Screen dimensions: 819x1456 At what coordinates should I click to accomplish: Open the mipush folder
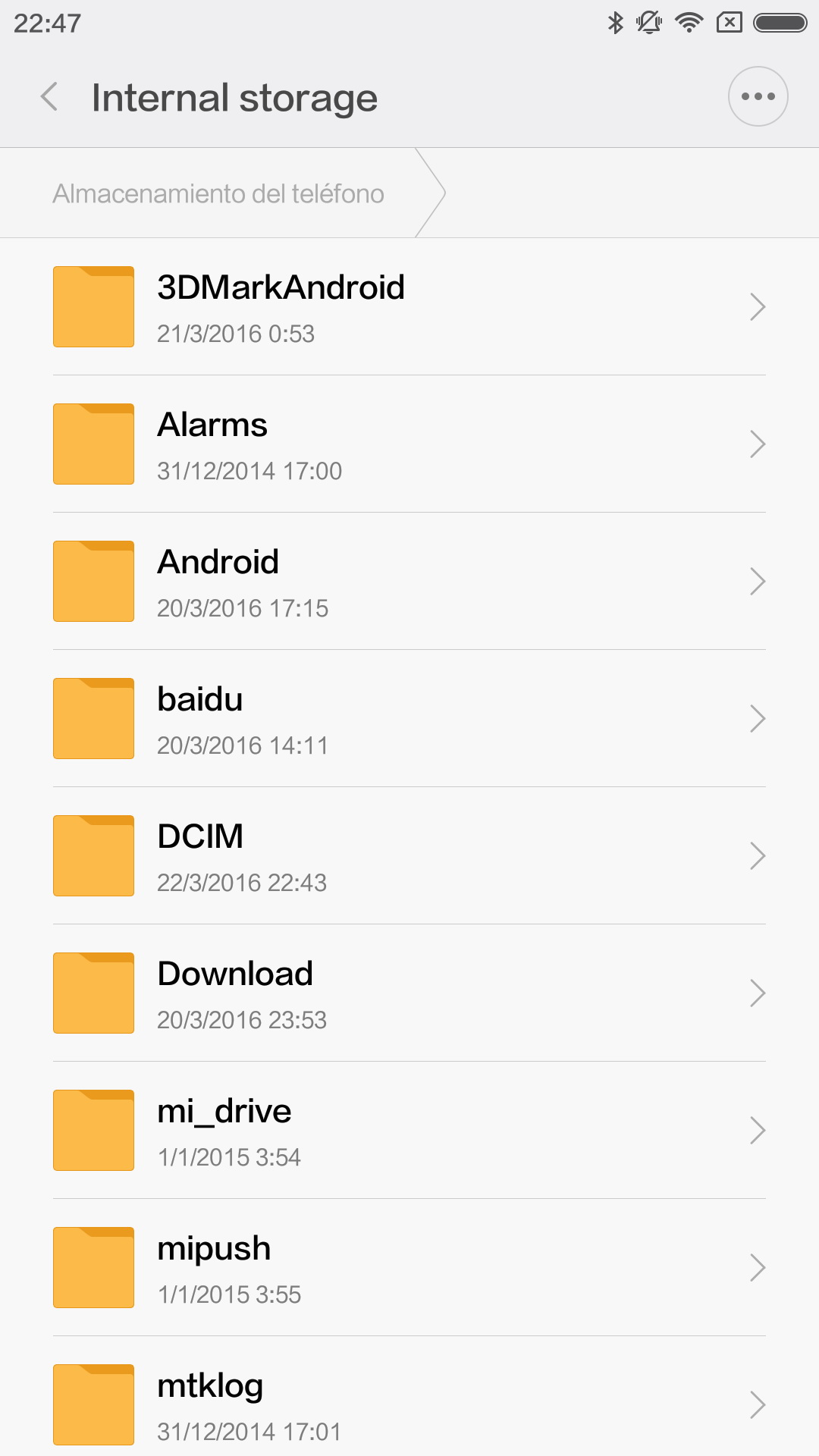pos(409,1268)
